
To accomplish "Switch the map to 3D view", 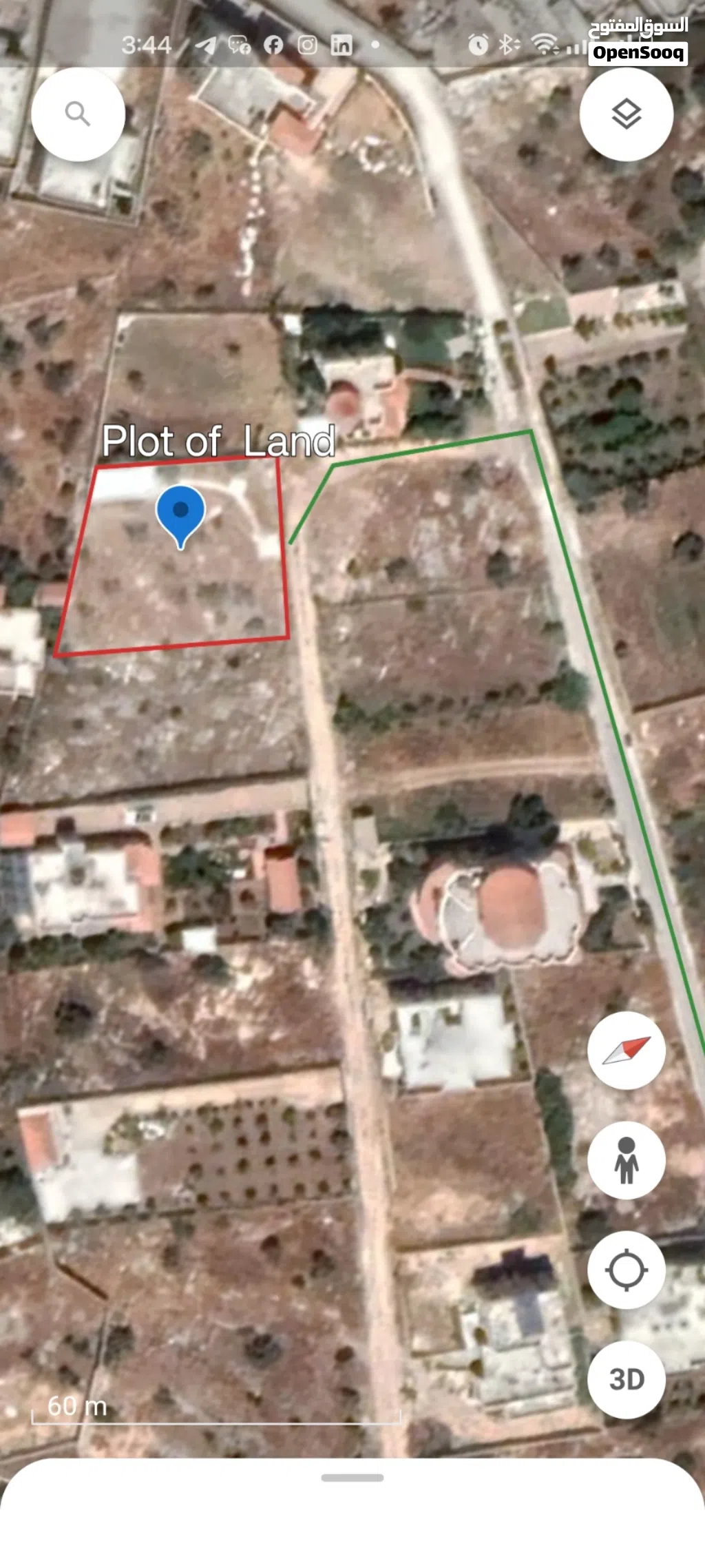I will click(x=627, y=1380).
